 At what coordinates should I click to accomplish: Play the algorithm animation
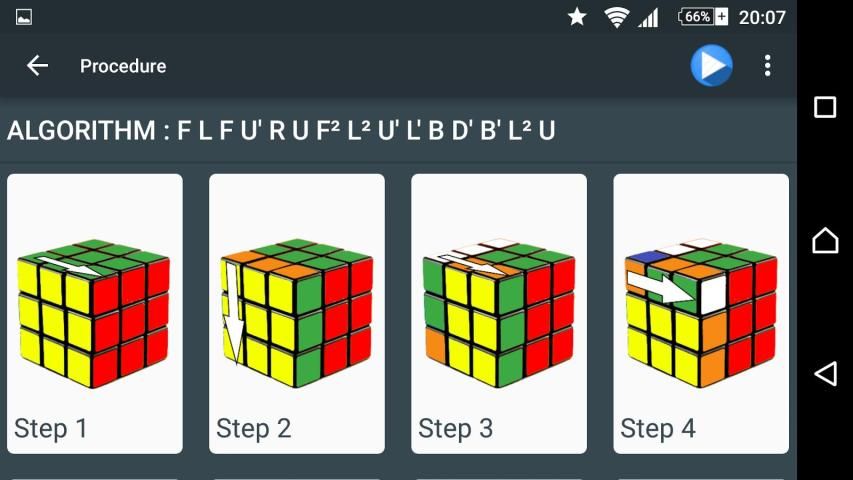(711, 66)
